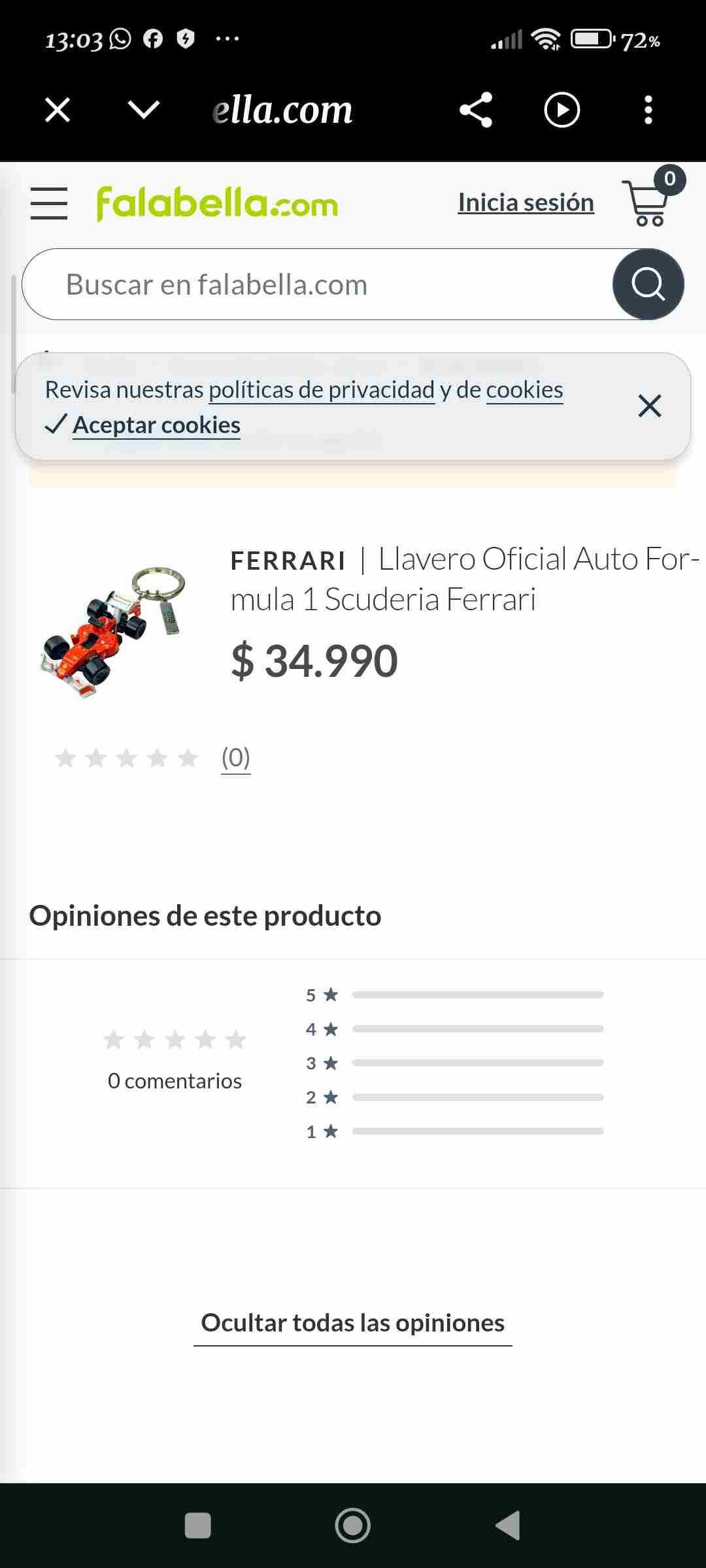Tap the search magnifier icon
Viewport: 706px width, 1568px height.
648,284
